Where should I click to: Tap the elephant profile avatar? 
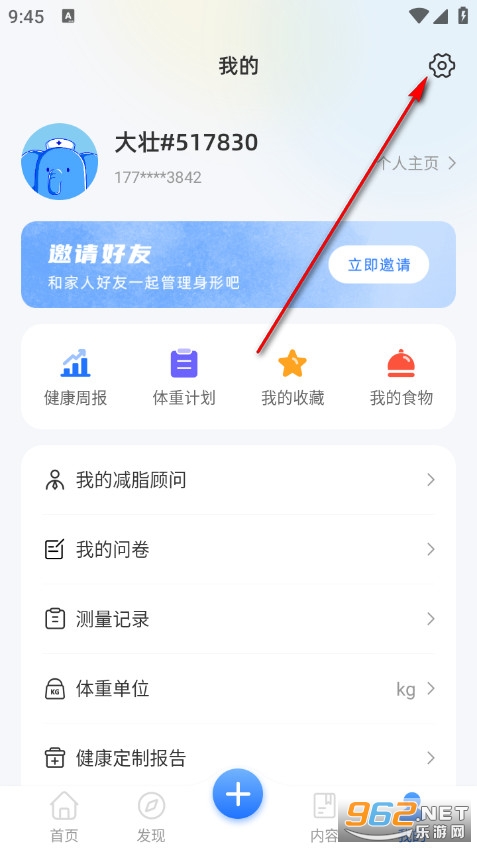pos(59,162)
